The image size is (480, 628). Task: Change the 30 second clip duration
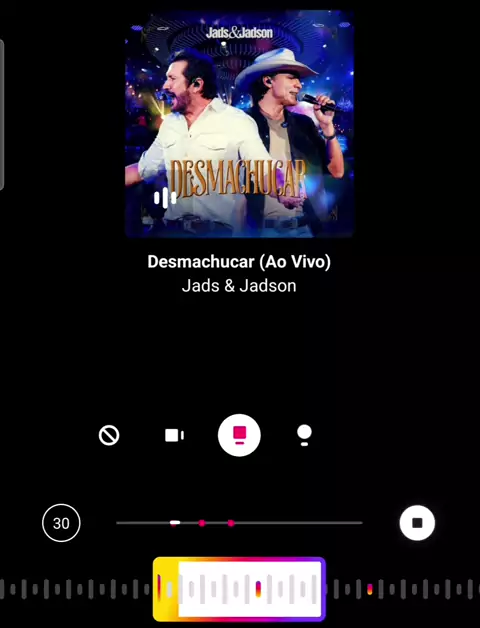[61, 523]
